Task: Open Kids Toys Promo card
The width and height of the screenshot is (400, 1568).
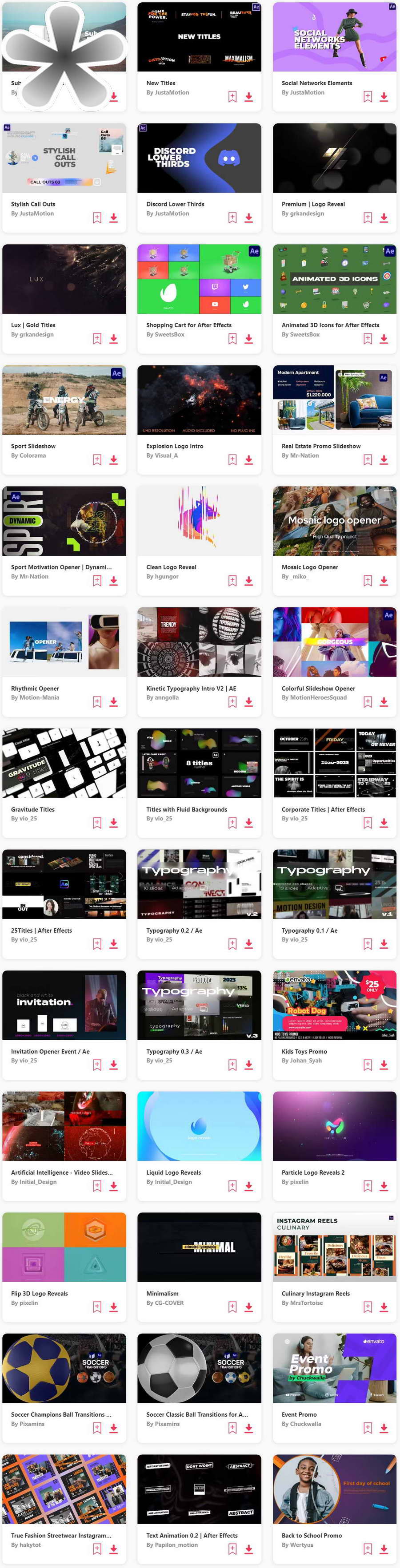Action: tap(334, 1005)
